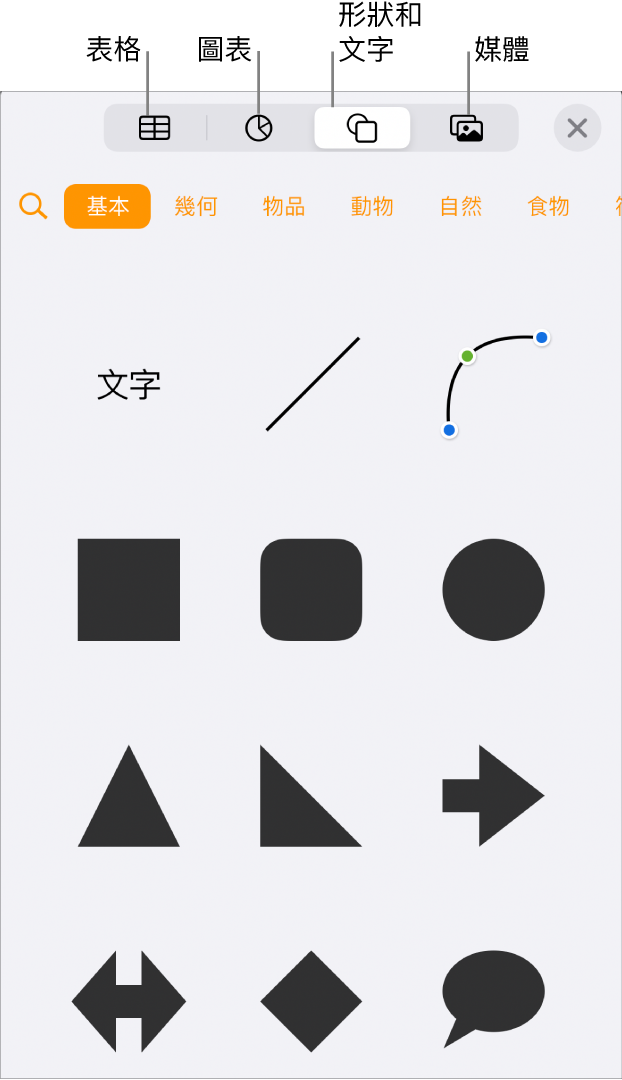Image resolution: width=622 pixels, height=1080 pixels.
Task: Show the 物品 shape category
Action: point(284,207)
